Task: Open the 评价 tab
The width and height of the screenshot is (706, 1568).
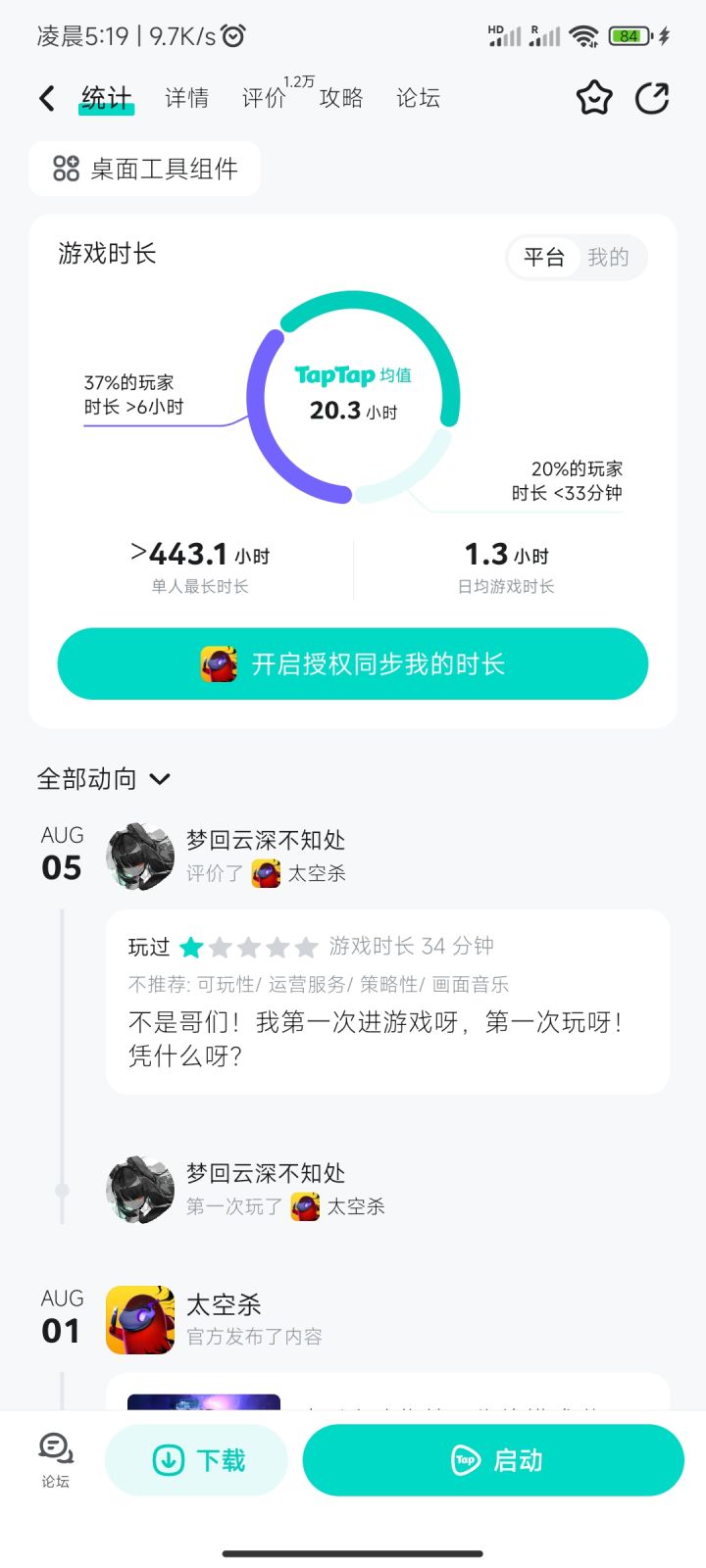Action: [x=264, y=98]
